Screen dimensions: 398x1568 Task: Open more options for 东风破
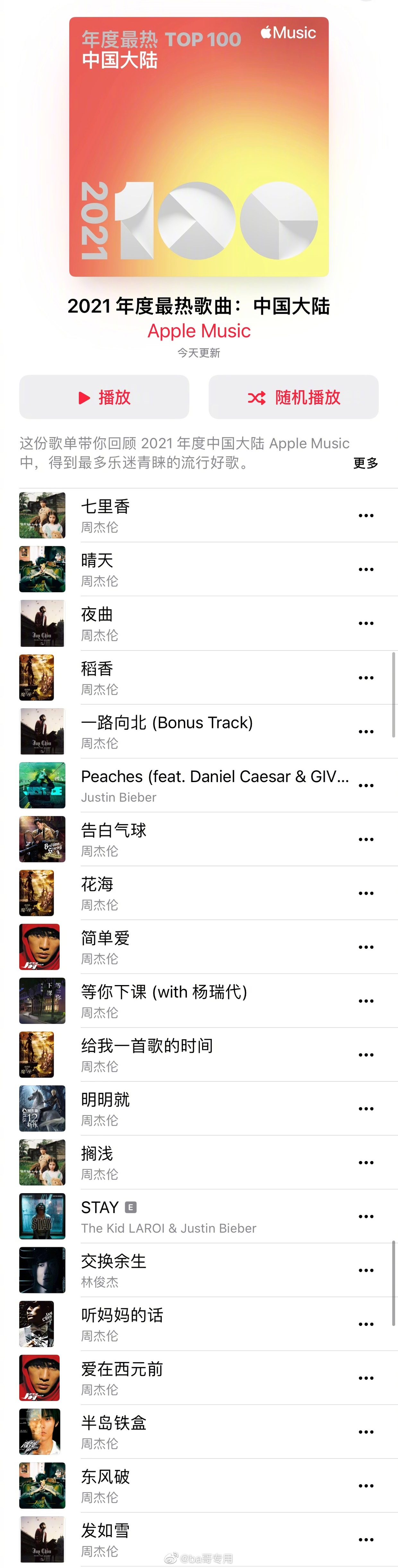point(366,1486)
